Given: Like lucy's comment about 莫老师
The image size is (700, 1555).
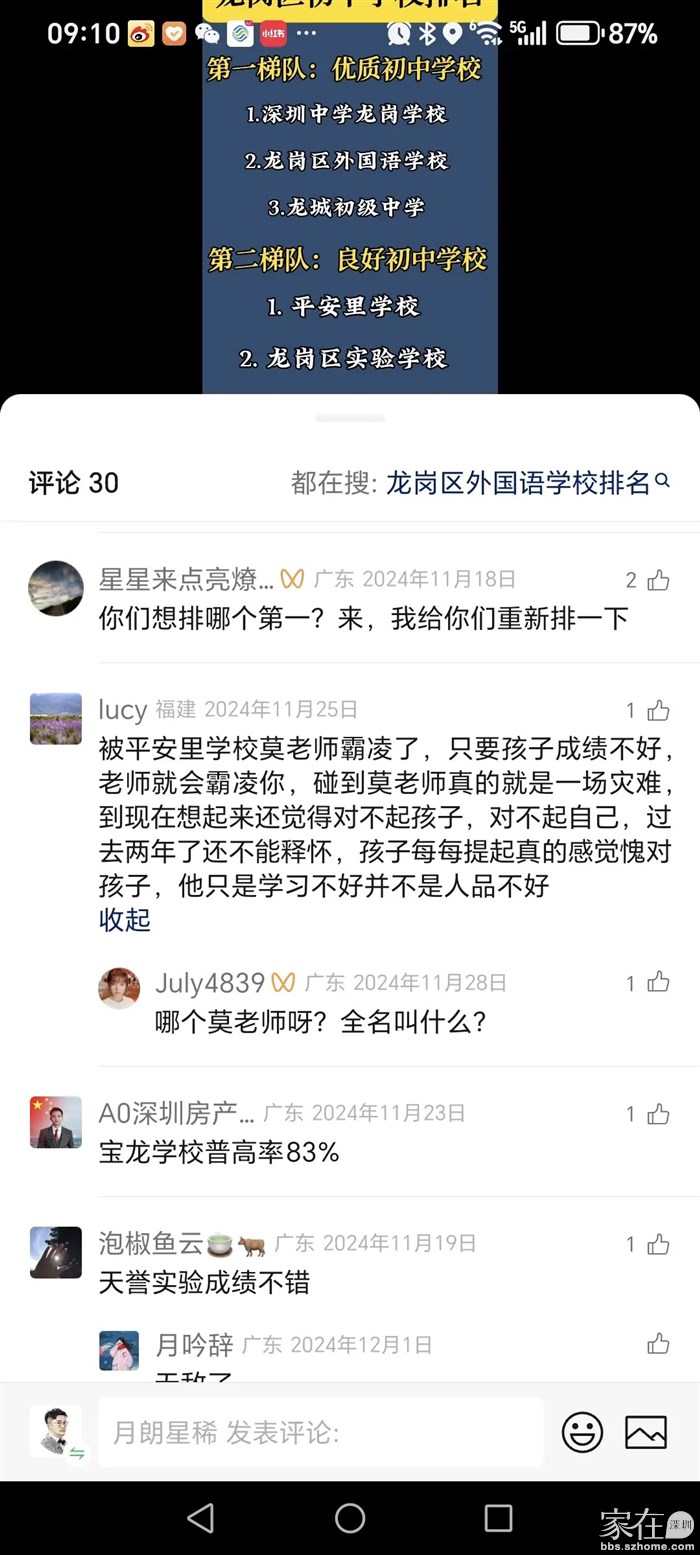Looking at the screenshot, I should click(x=657, y=711).
